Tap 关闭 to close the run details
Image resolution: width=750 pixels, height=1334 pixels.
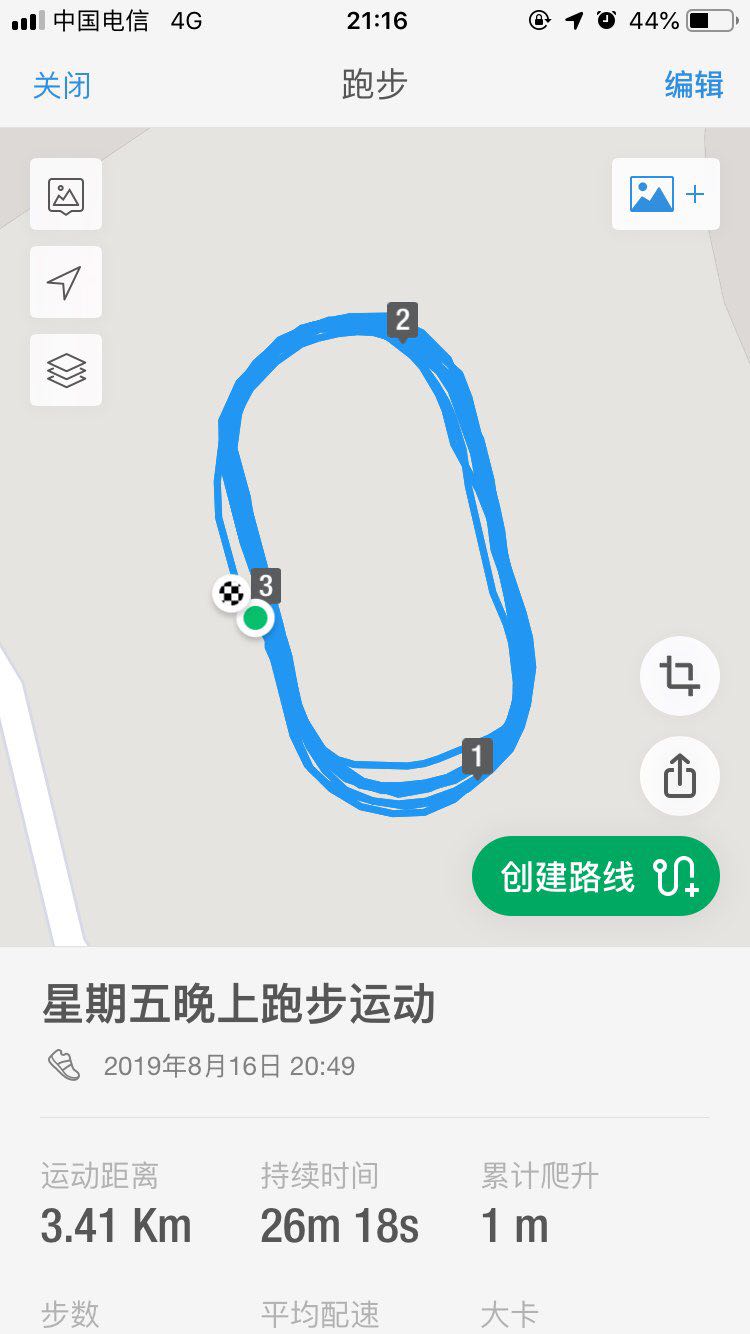coord(62,85)
